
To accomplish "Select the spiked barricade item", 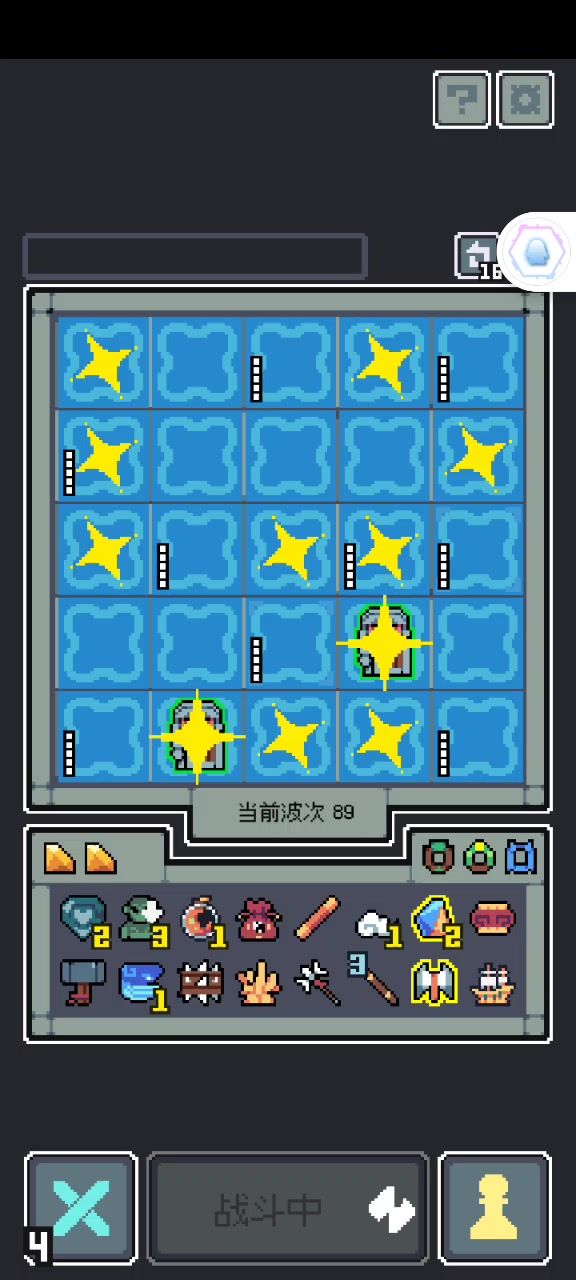I will coord(200,982).
